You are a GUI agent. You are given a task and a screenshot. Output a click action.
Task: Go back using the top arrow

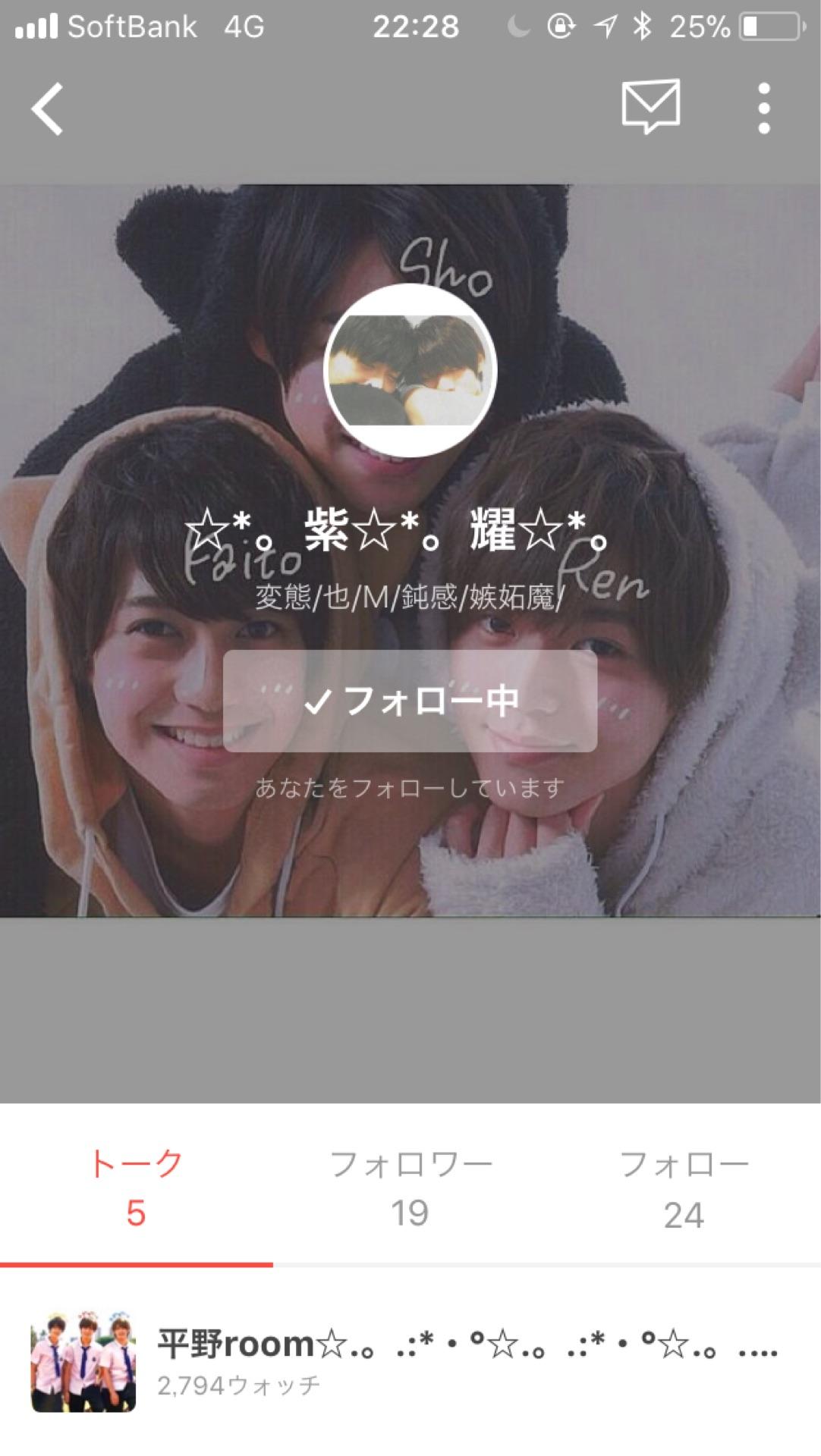tap(47, 109)
